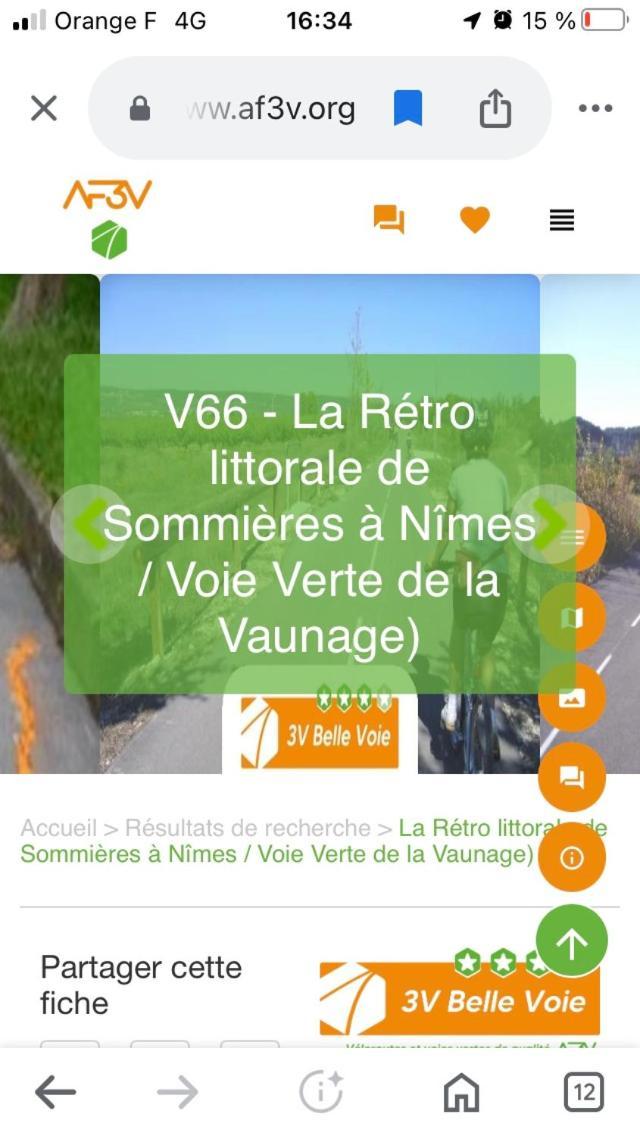Open the floating photo gallery button

coord(572,697)
